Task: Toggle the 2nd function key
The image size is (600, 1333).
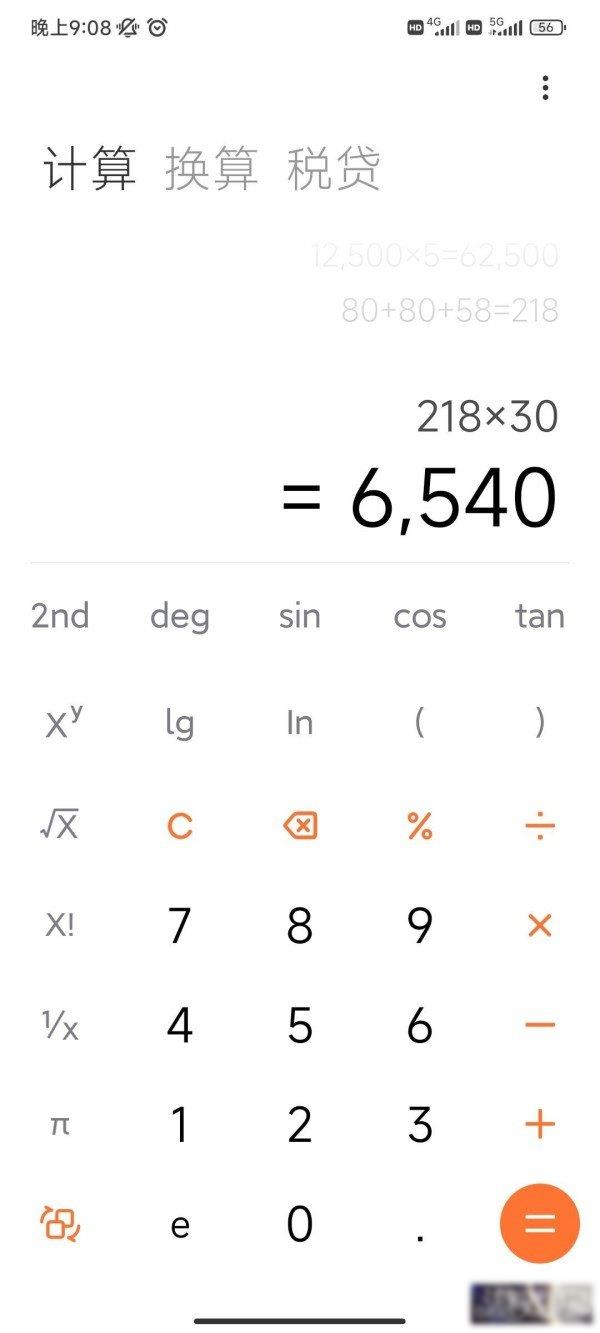Action: (60, 616)
